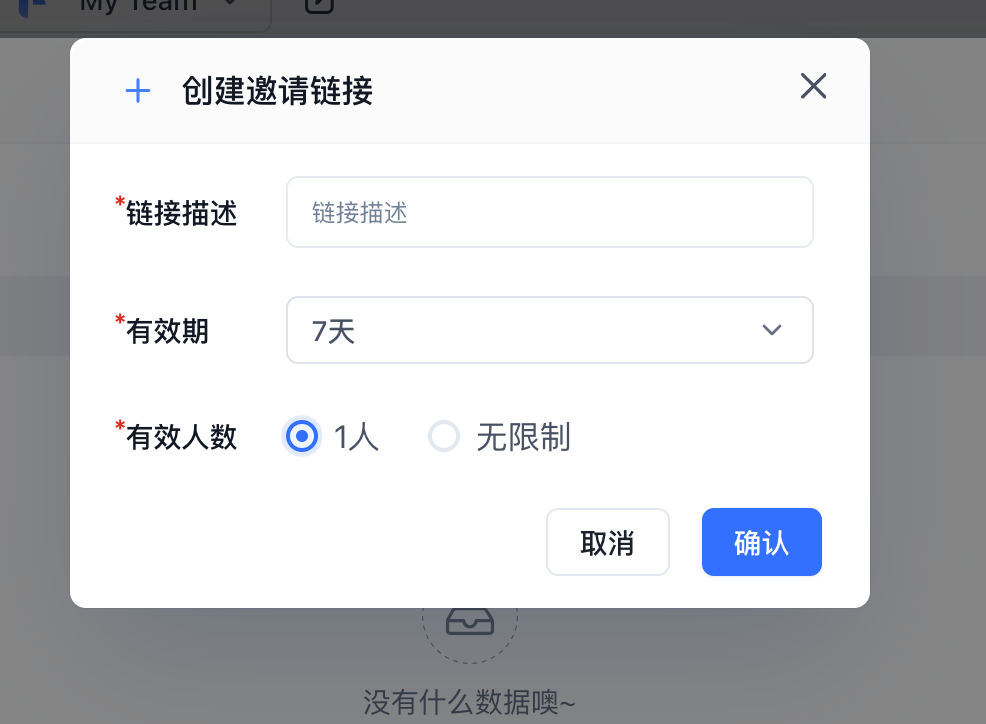Select the 1人 radio option
Image resolution: width=986 pixels, height=724 pixels.
[x=302, y=437]
